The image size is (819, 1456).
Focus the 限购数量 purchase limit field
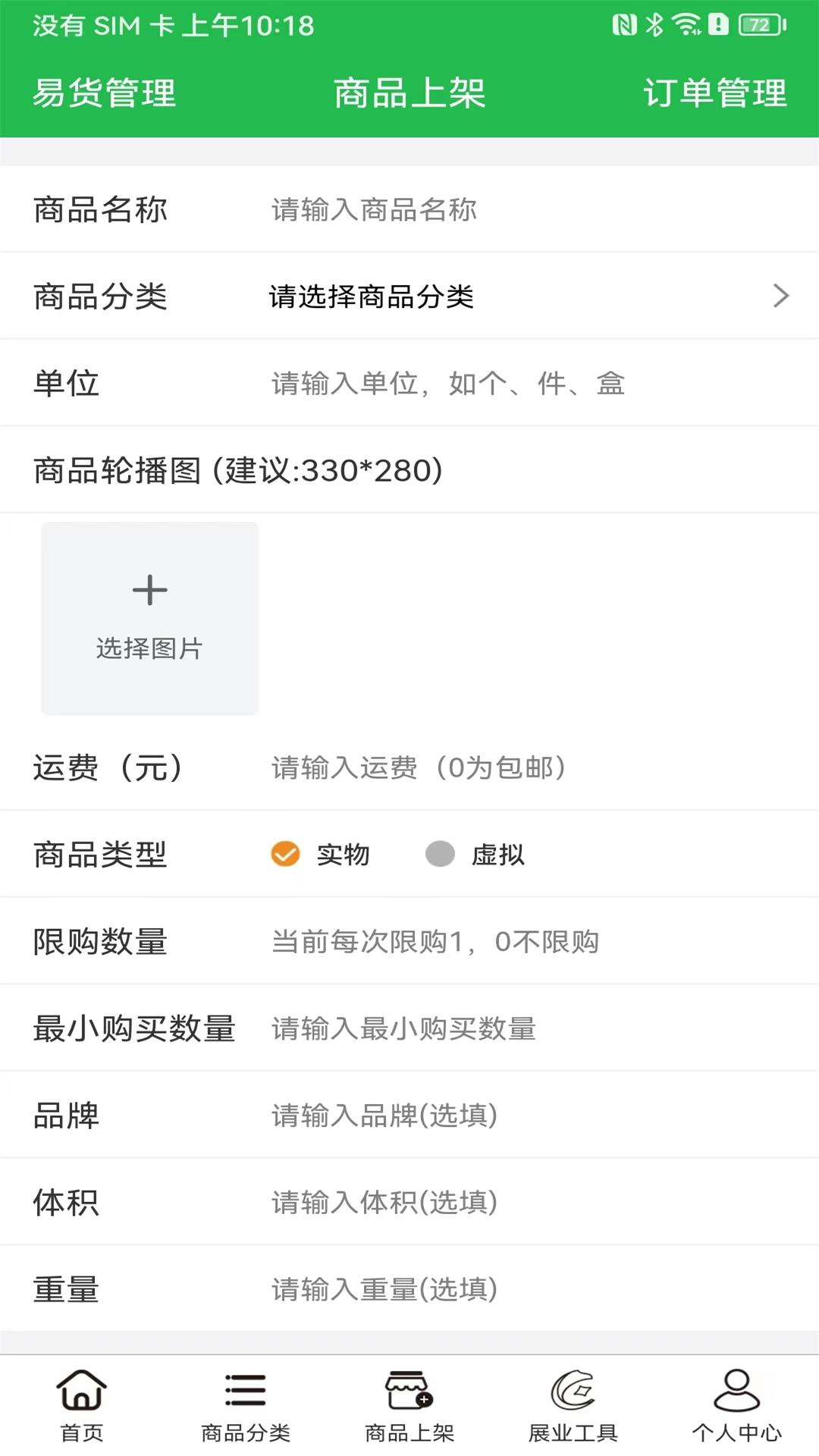click(455, 941)
